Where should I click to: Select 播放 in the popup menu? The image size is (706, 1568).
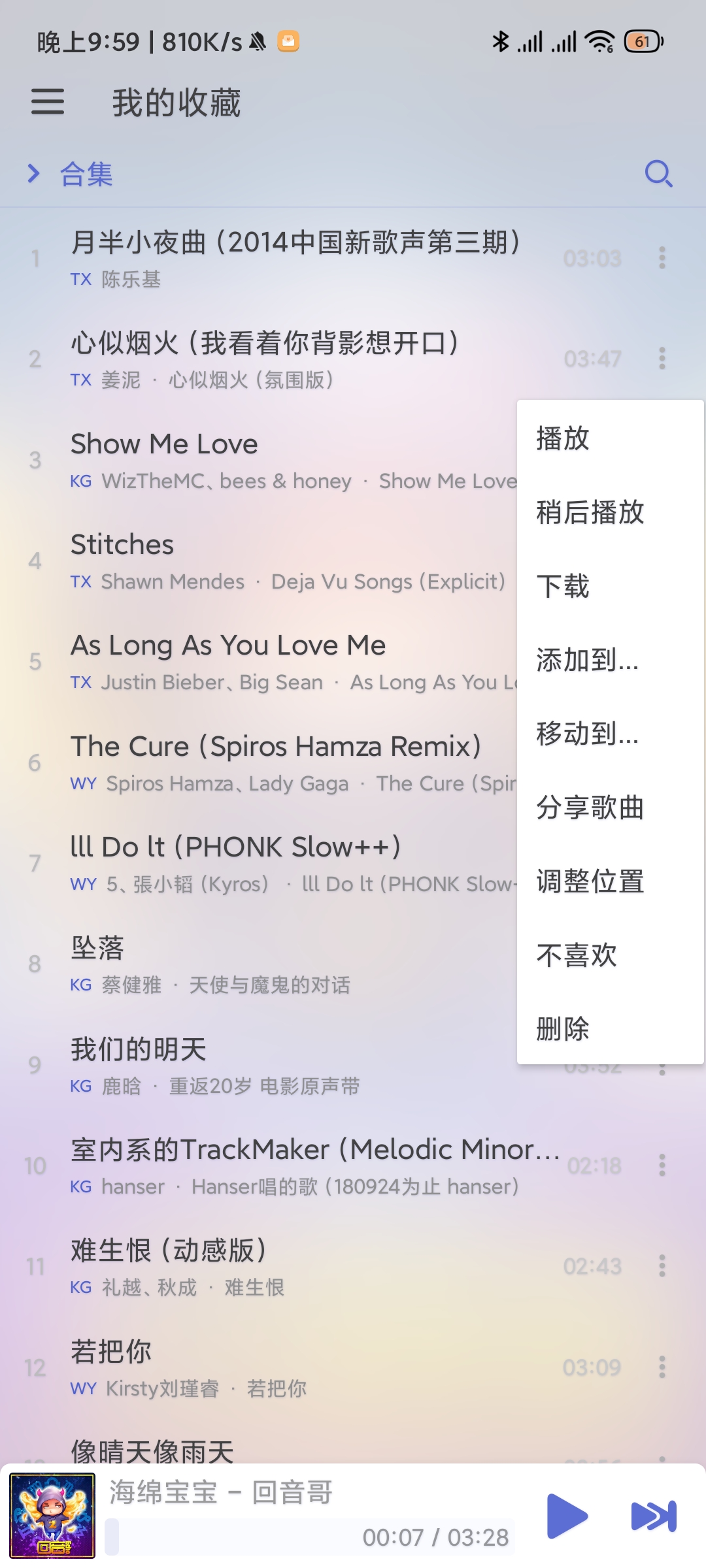611,438
